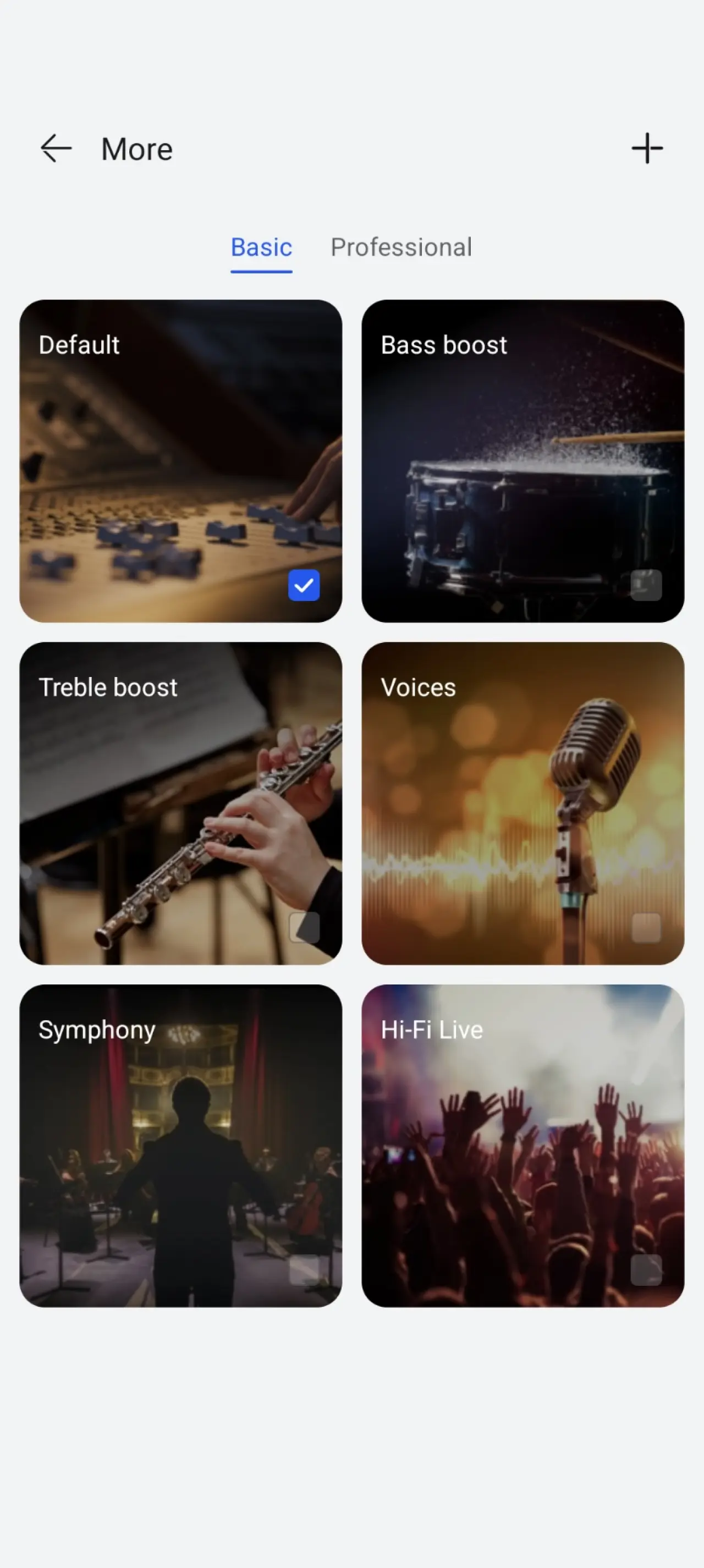This screenshot has width=704, height=1568.
Task: Choose the Default sound effect card
Action: click(181, 461)
